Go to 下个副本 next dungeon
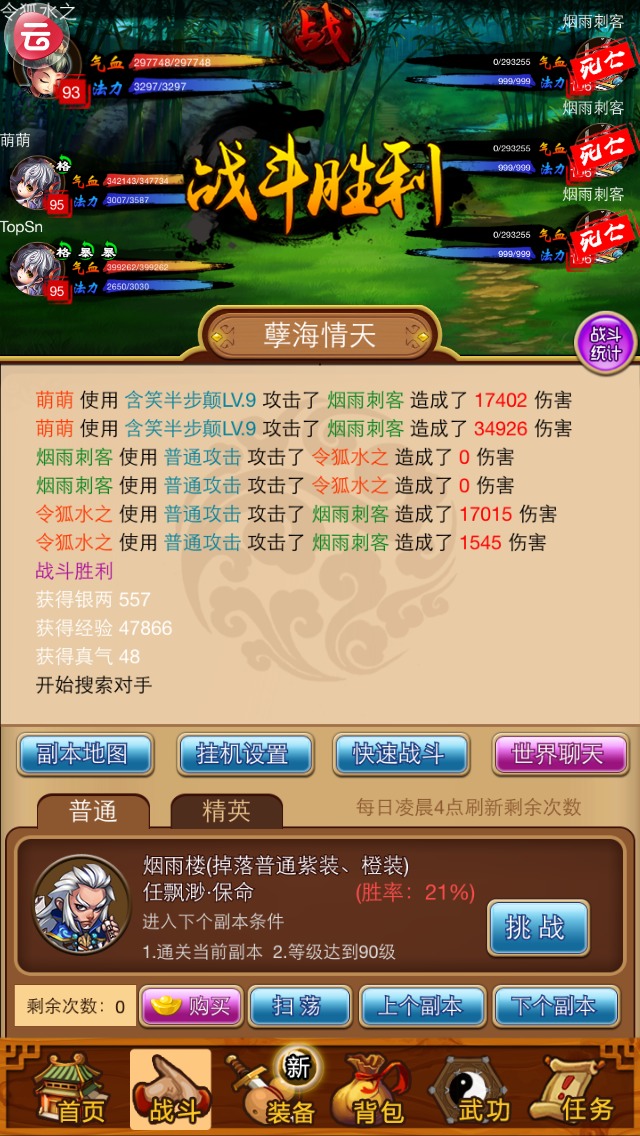 (553, 1006)
